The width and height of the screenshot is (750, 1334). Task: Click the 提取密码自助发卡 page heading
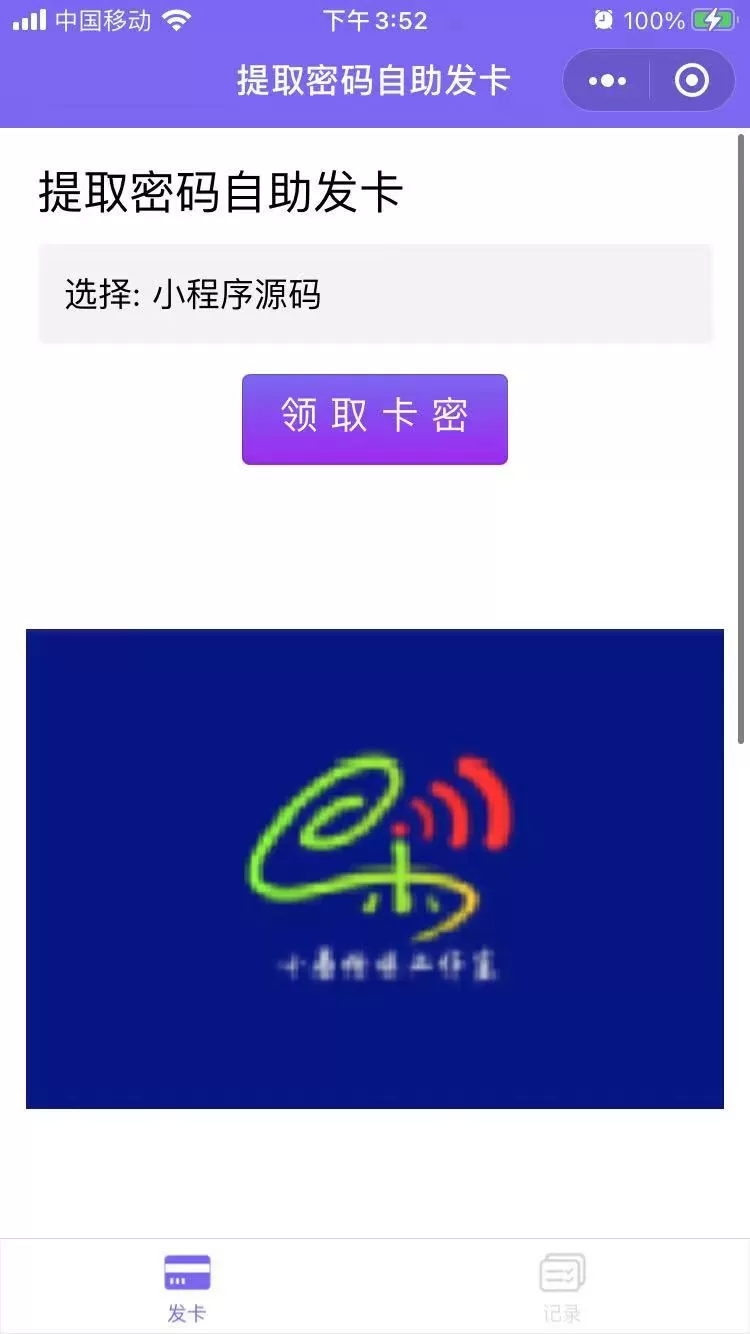click(218, 190)
